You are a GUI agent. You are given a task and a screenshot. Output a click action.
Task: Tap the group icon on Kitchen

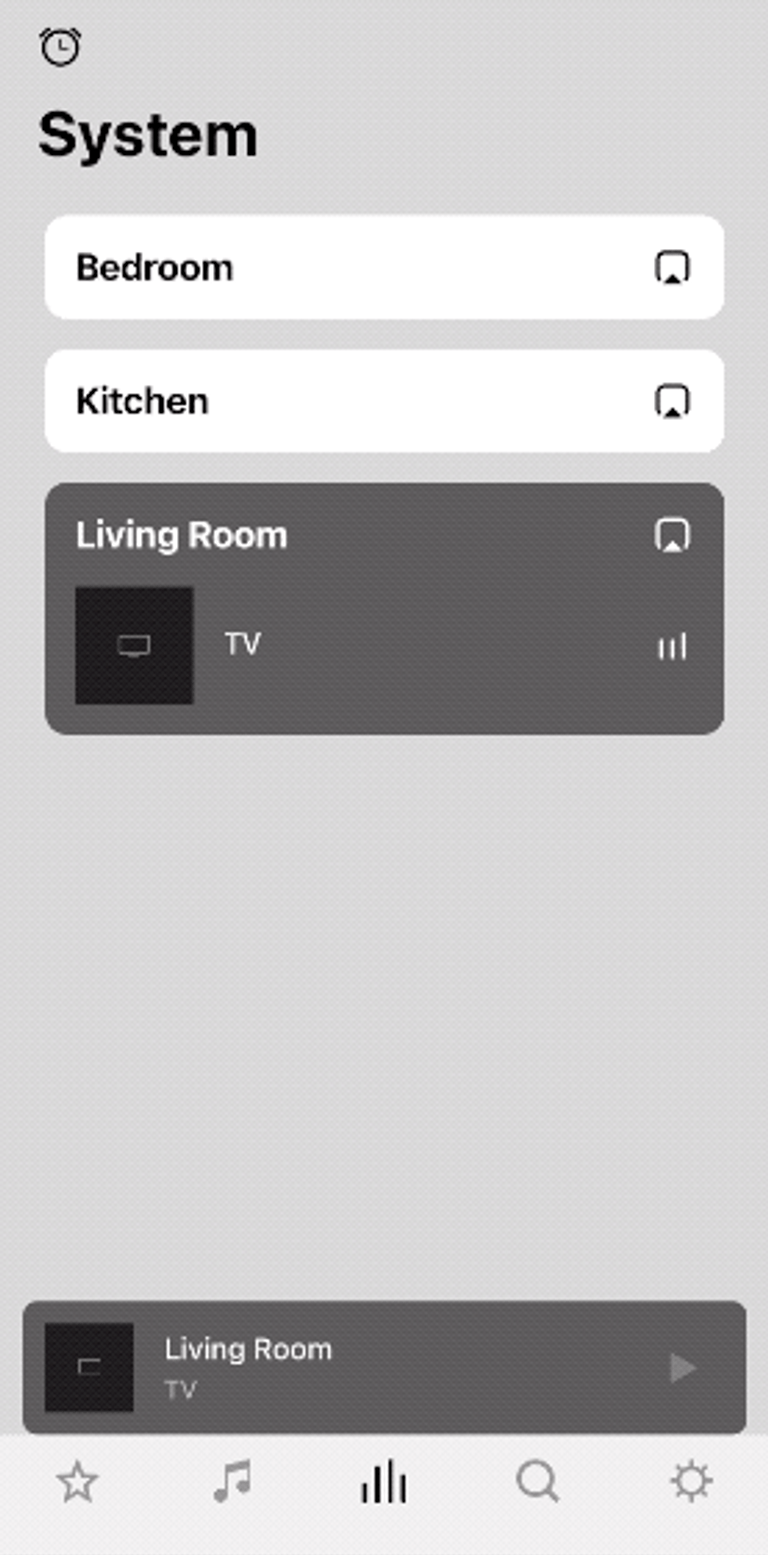click(672, 401)
